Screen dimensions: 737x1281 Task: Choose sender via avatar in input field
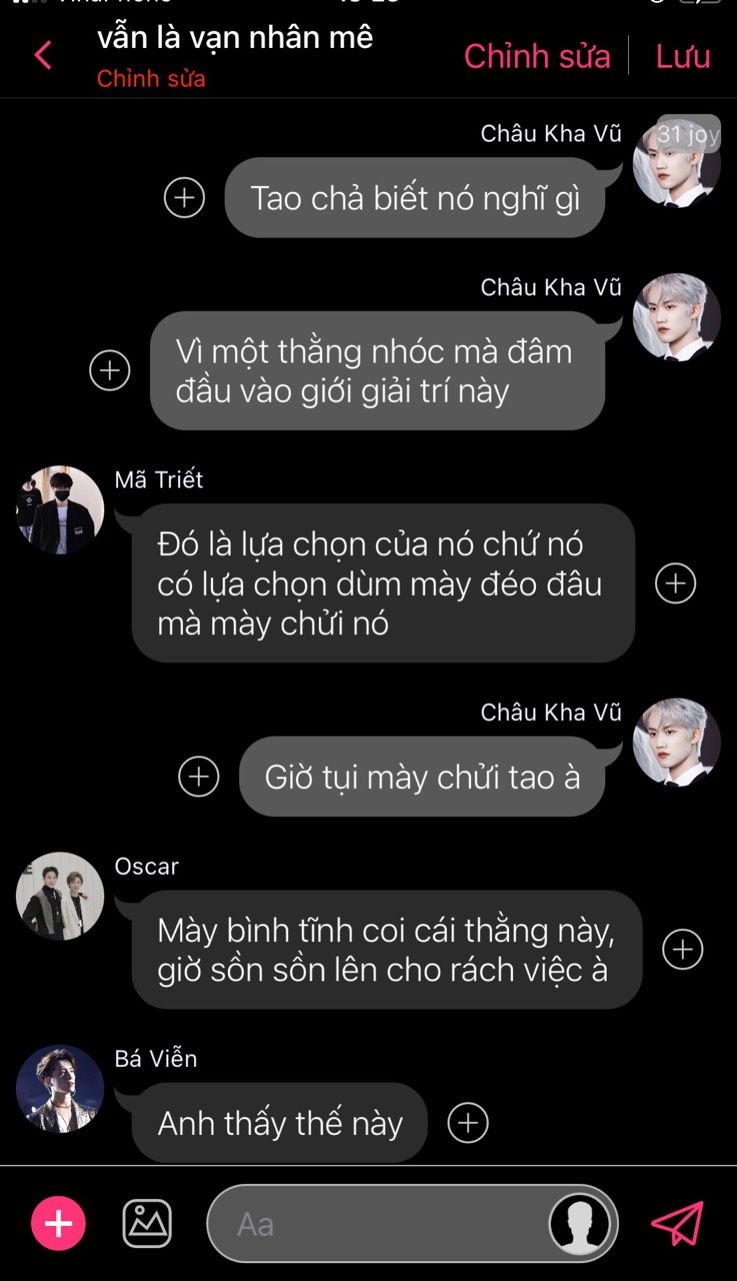click(x=581, y=1223)
